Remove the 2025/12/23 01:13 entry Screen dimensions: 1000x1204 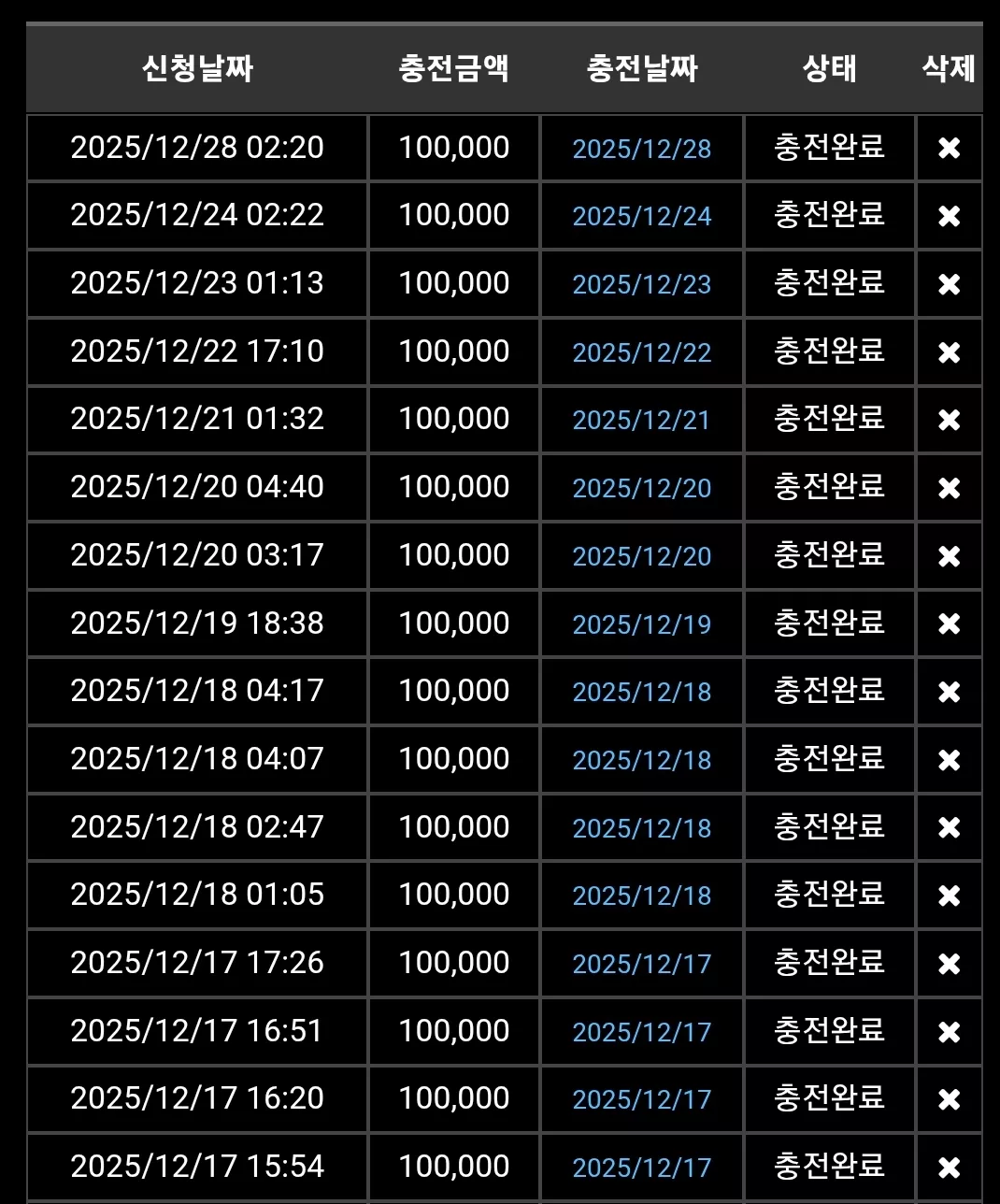click(x=949, y=284)
